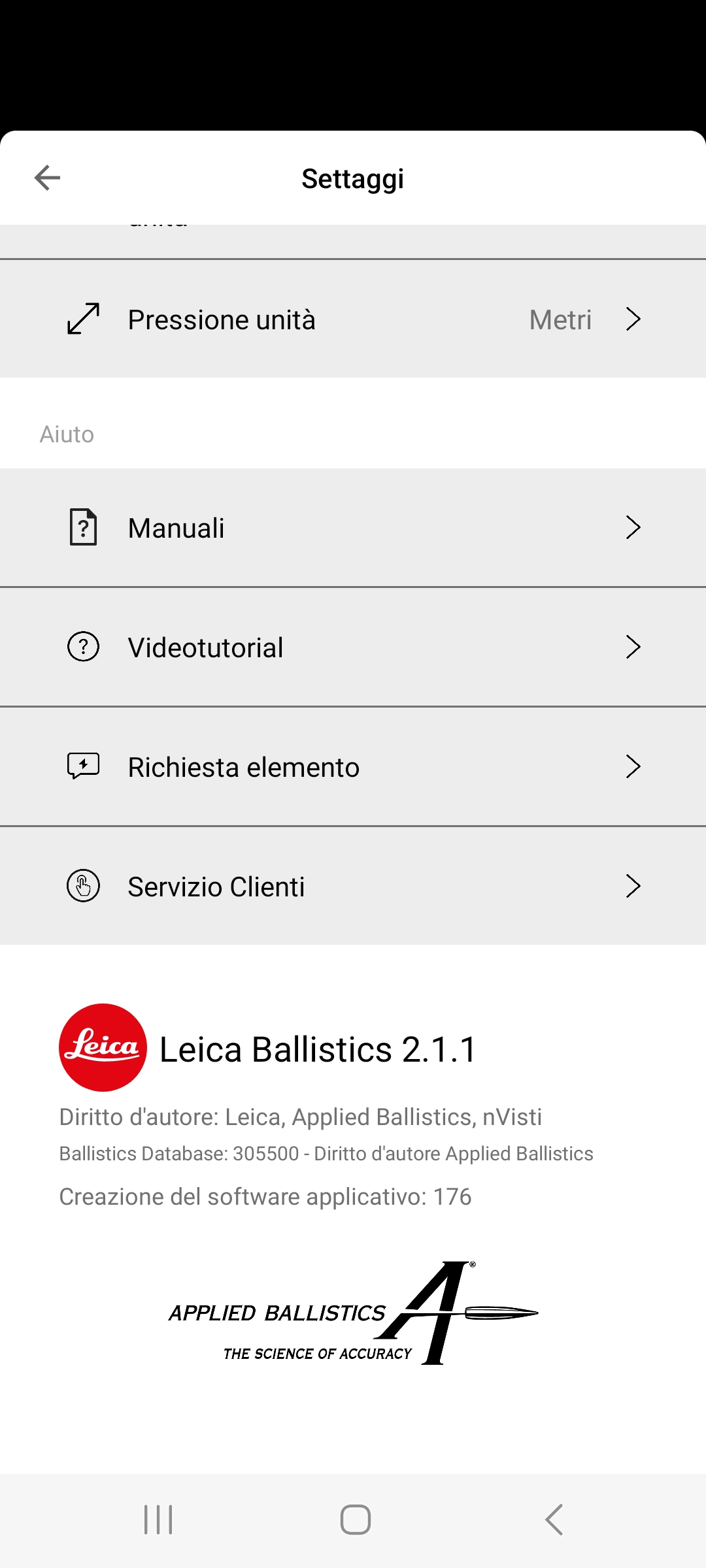Tap the system home button

355,1520
